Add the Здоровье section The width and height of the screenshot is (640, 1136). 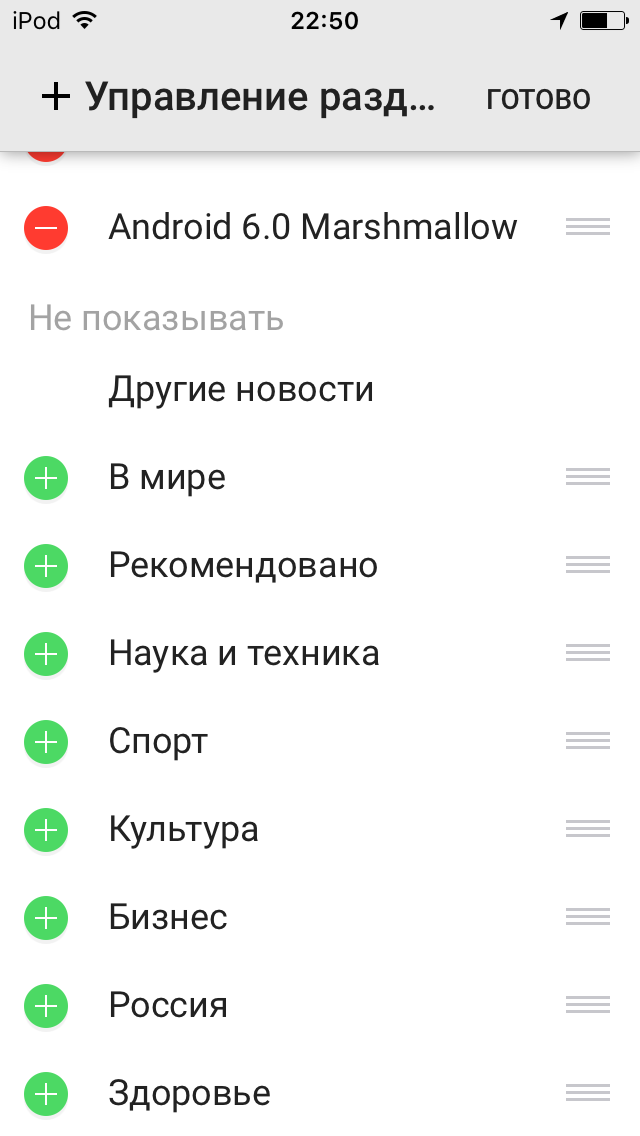(46, 1093)
